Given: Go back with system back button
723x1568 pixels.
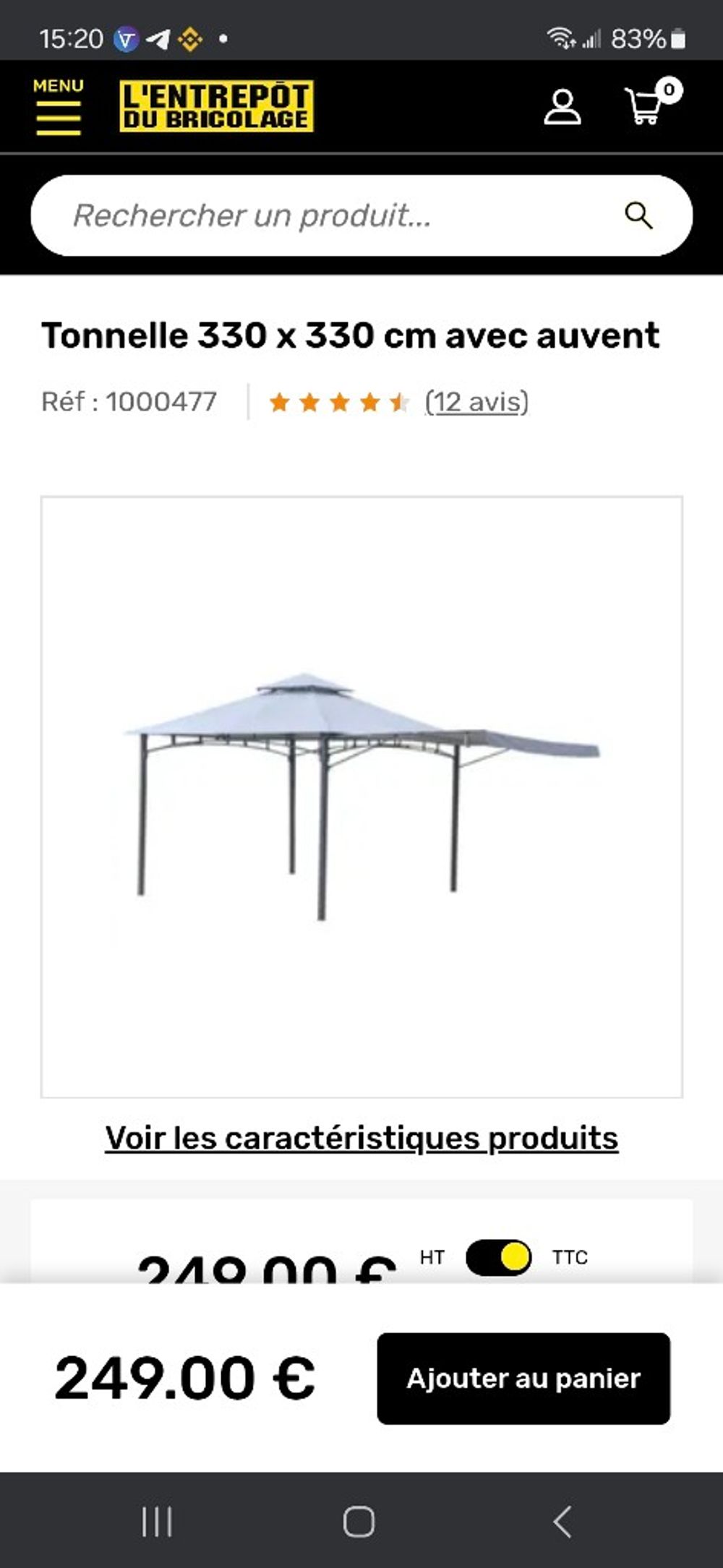Looking at the screenshot, I should [x=562, y=1521].
